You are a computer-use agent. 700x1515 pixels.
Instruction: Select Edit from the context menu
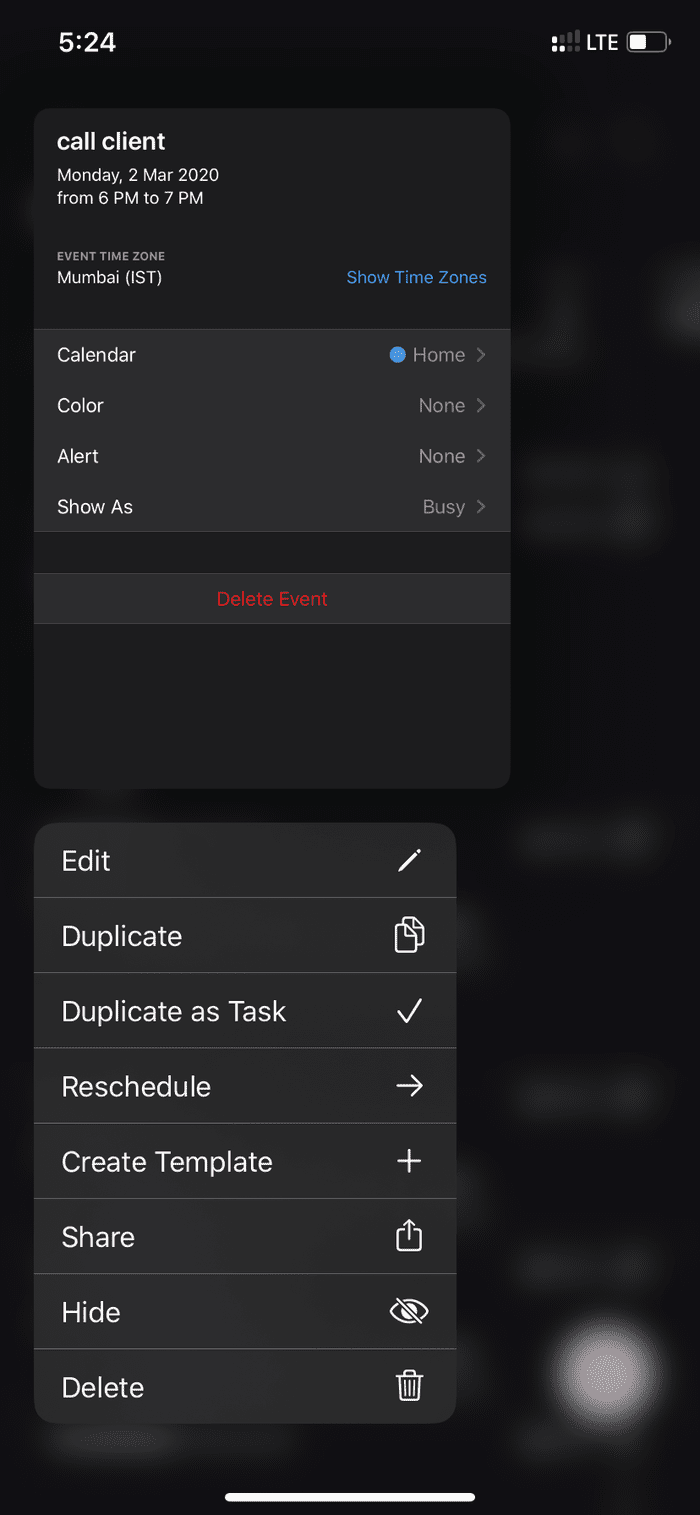point(245,861)
